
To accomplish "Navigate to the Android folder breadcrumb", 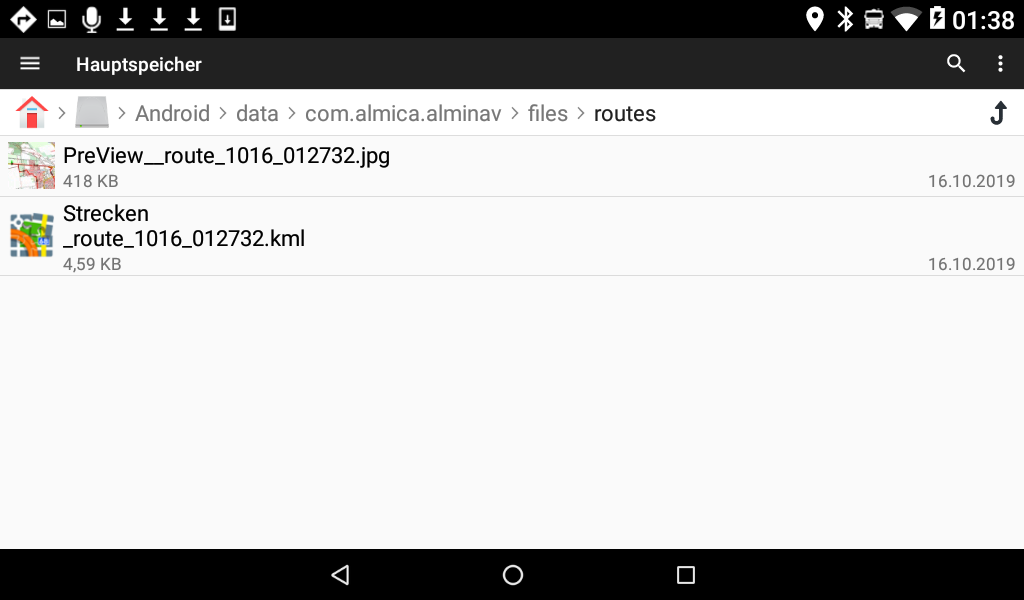I will (172, 114).
